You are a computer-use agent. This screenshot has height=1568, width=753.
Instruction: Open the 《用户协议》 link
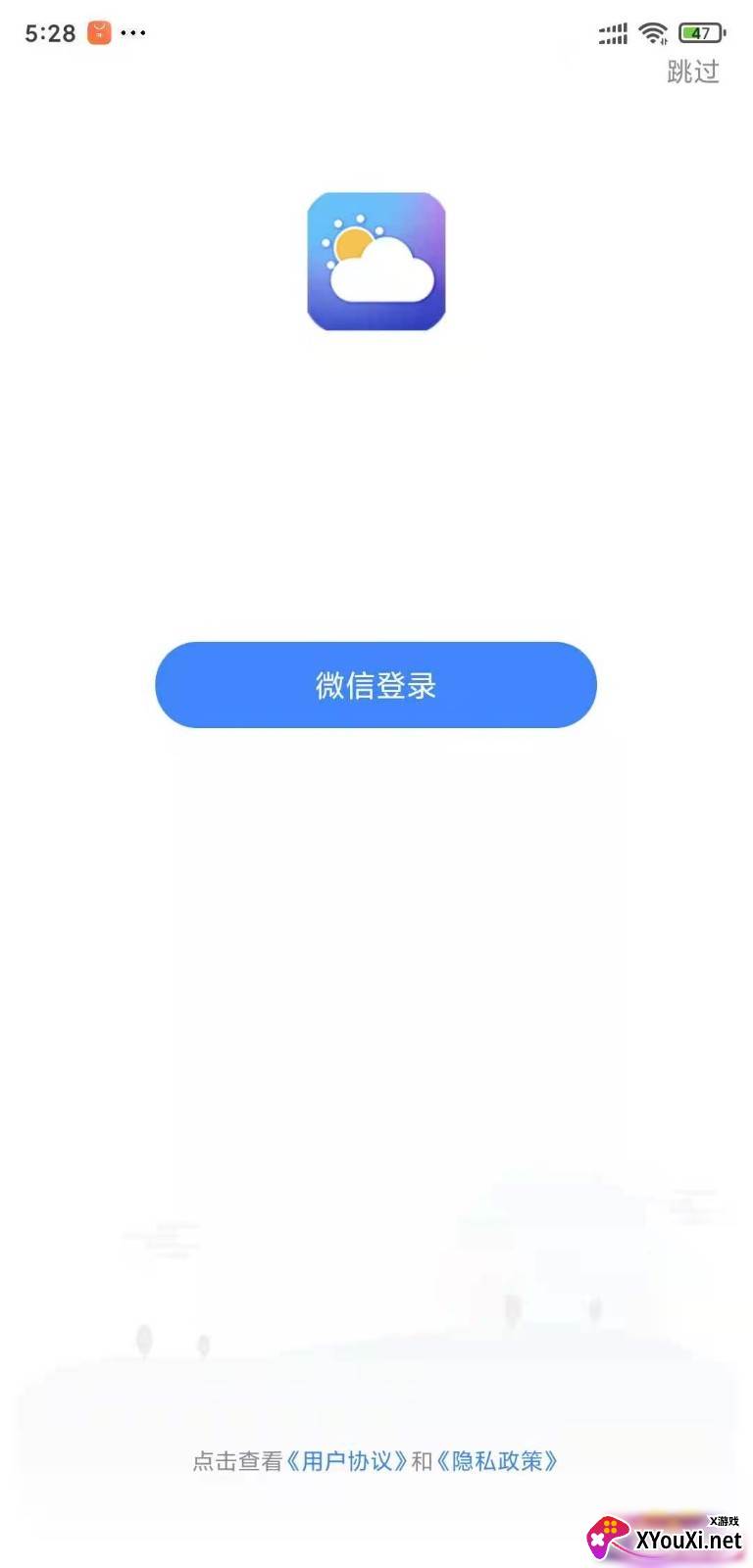click(x=347, y=1461)
